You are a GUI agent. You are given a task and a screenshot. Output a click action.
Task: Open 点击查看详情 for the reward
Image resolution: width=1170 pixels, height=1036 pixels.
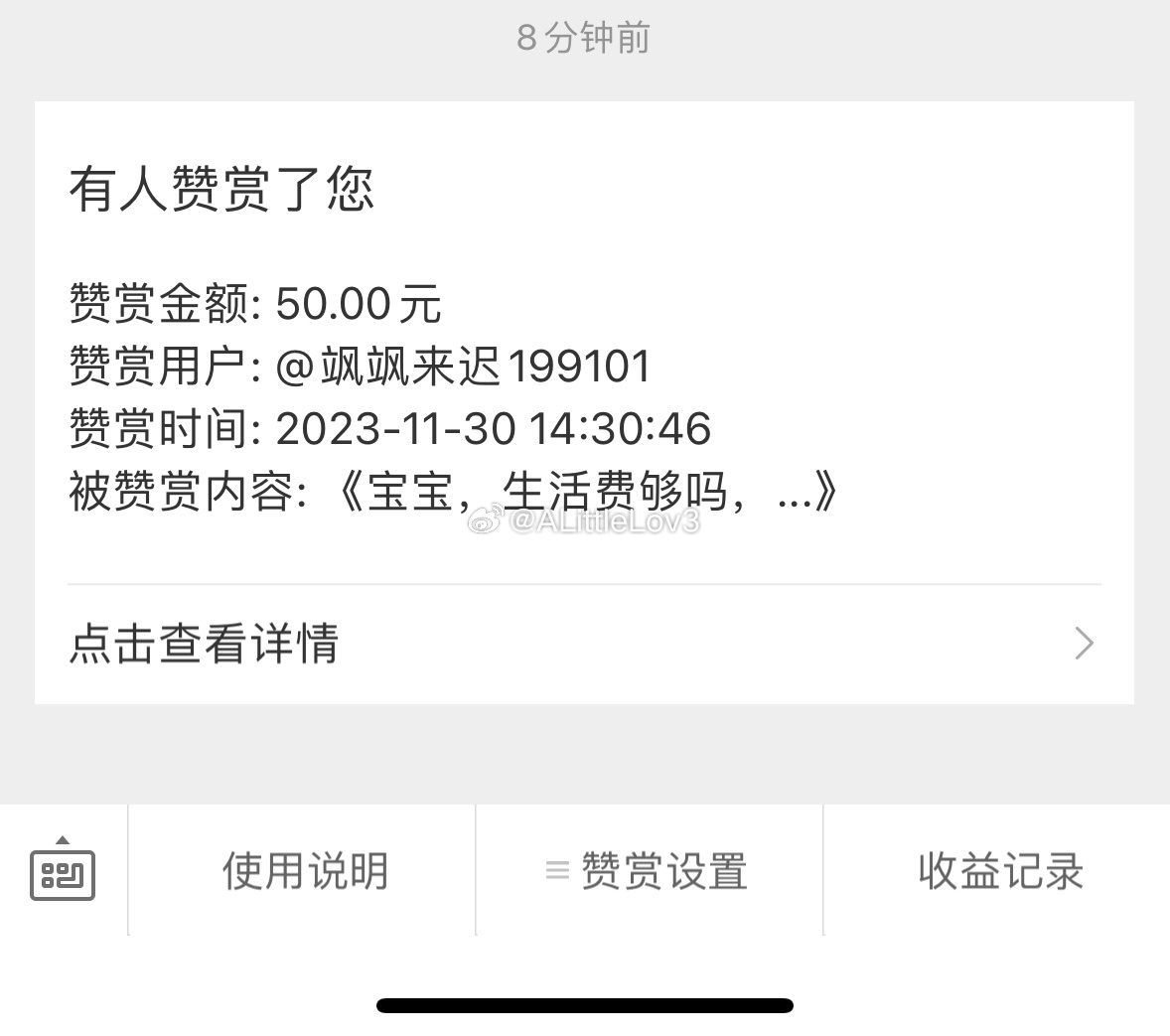point(584,644)
